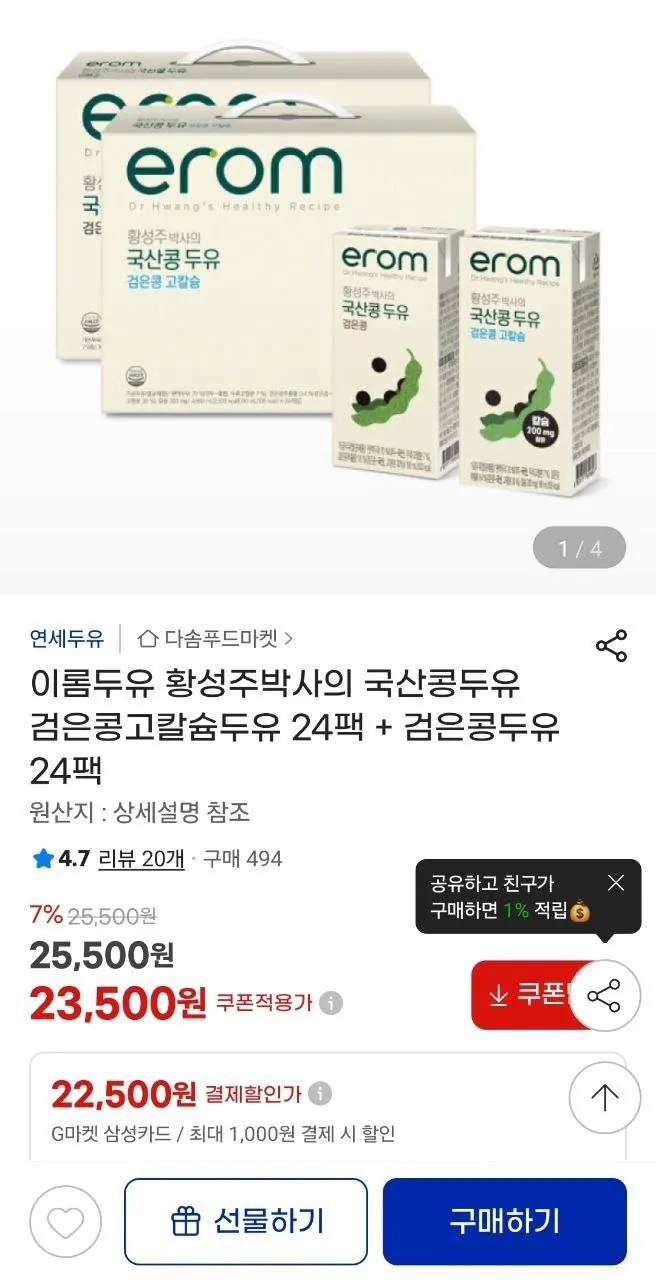Viewport: 656px width, 1280px height.
Task: Jump back to top of page
Action: click(604, 1097)
